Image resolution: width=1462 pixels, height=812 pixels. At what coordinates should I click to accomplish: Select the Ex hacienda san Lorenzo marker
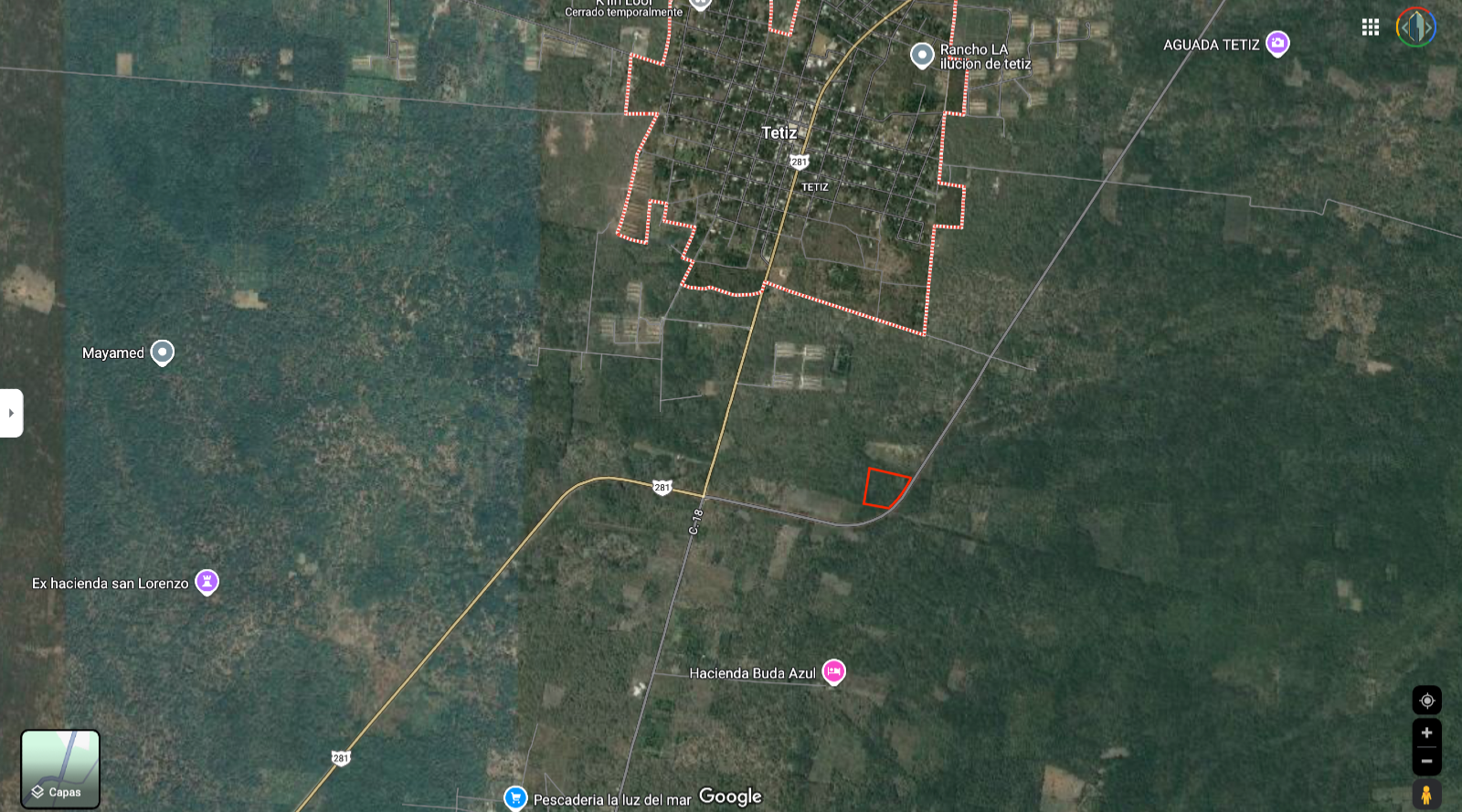(207, 581)
